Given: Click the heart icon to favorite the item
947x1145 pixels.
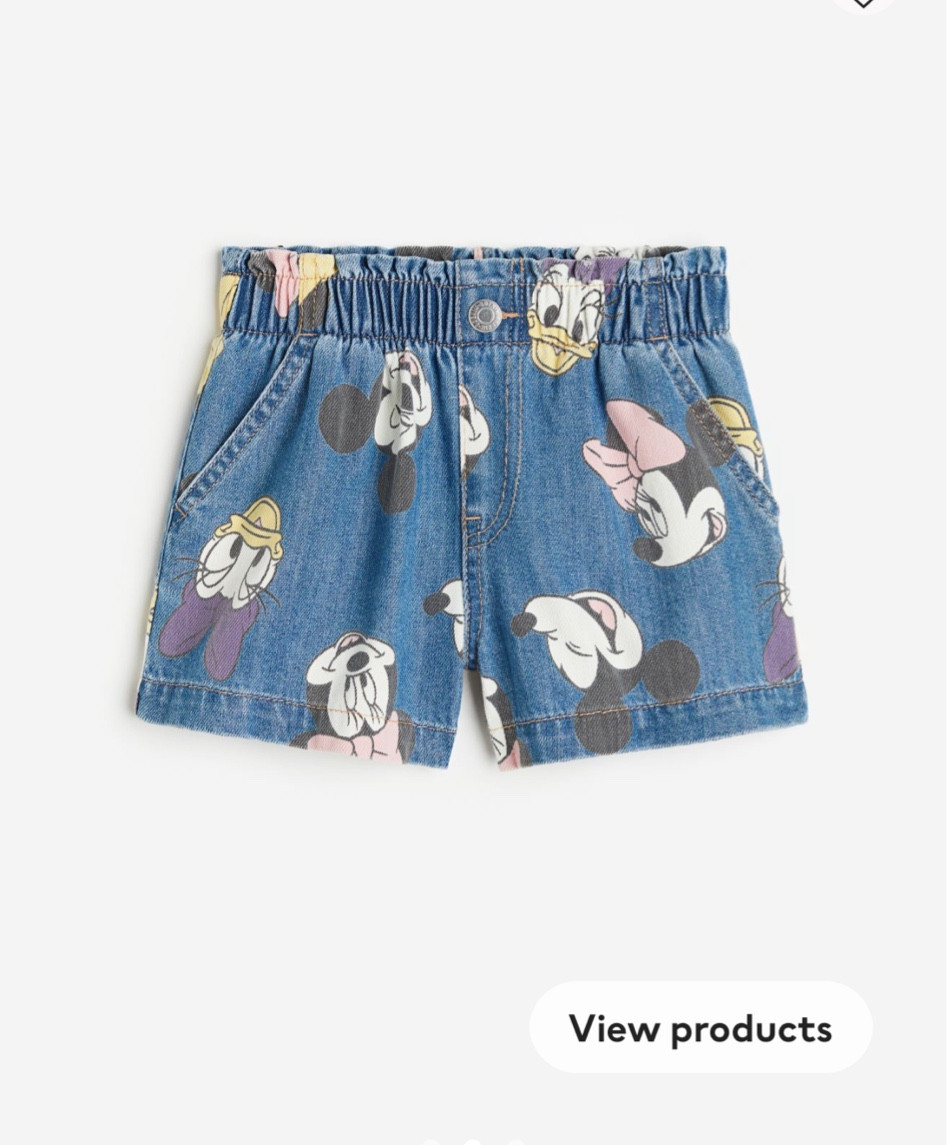Looking at the screenshot, I should click(863, 6).
